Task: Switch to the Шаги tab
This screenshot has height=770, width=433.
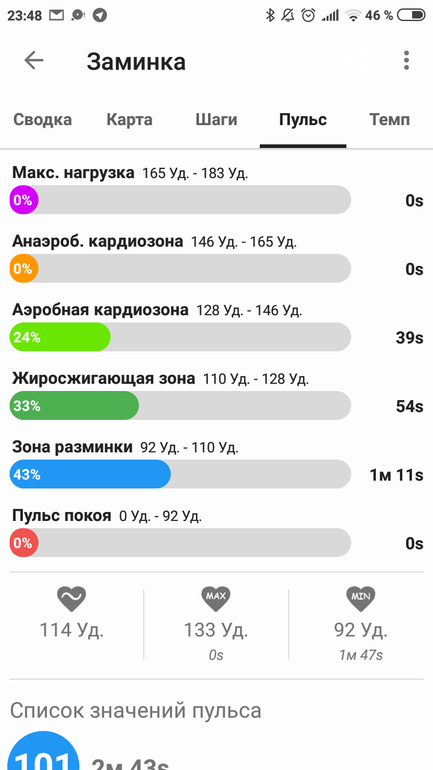Action: point(216,120)
